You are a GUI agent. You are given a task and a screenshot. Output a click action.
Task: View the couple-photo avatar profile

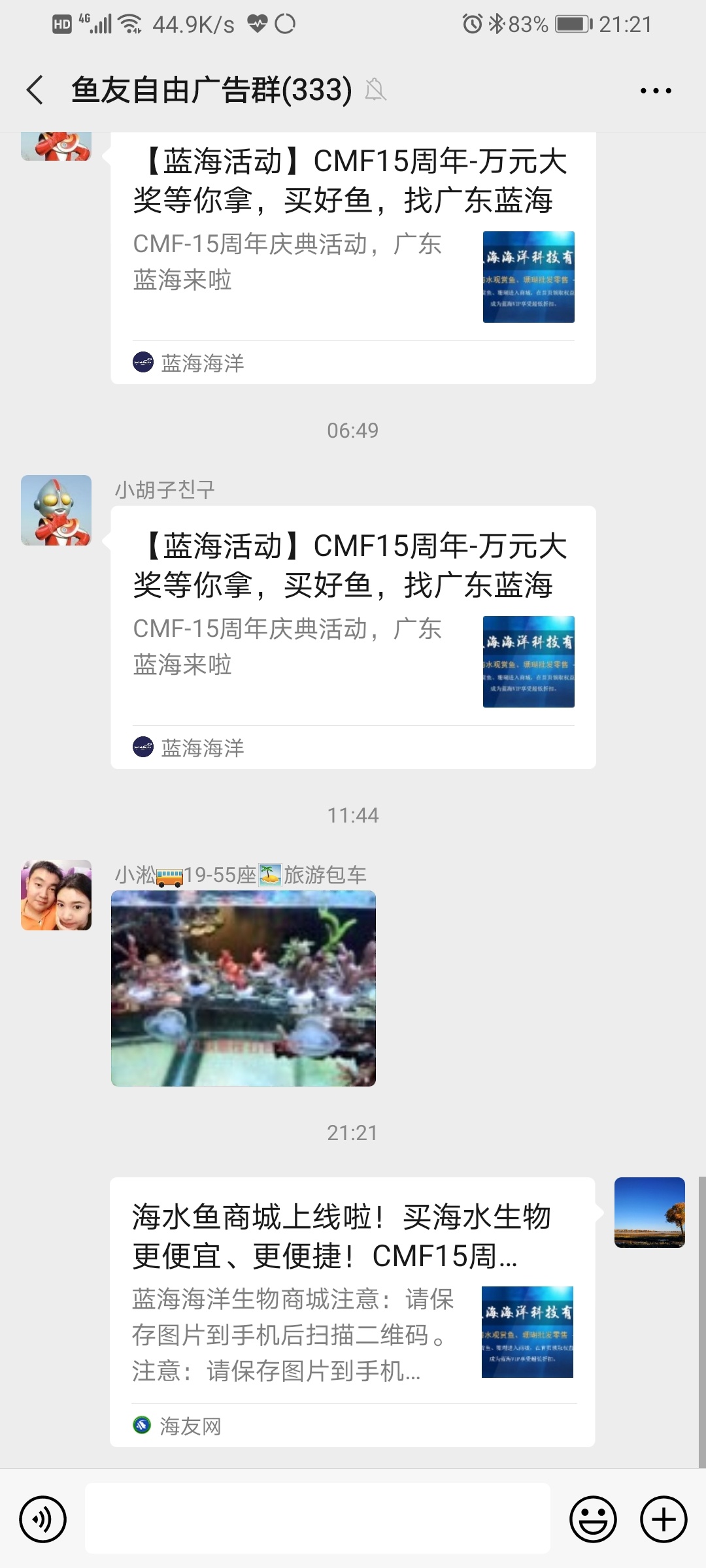coord(56,895)
